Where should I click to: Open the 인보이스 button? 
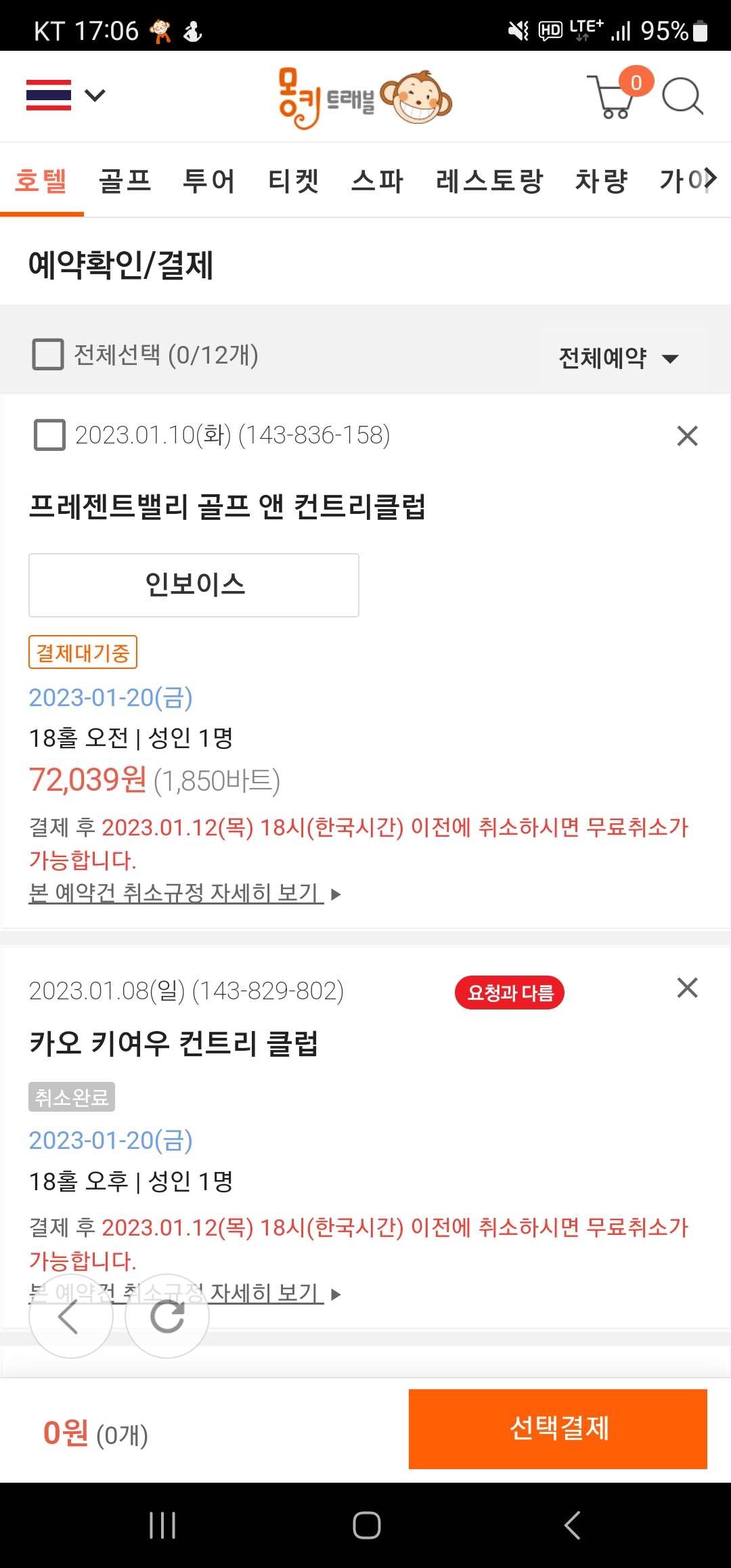[x=194, y=585]
